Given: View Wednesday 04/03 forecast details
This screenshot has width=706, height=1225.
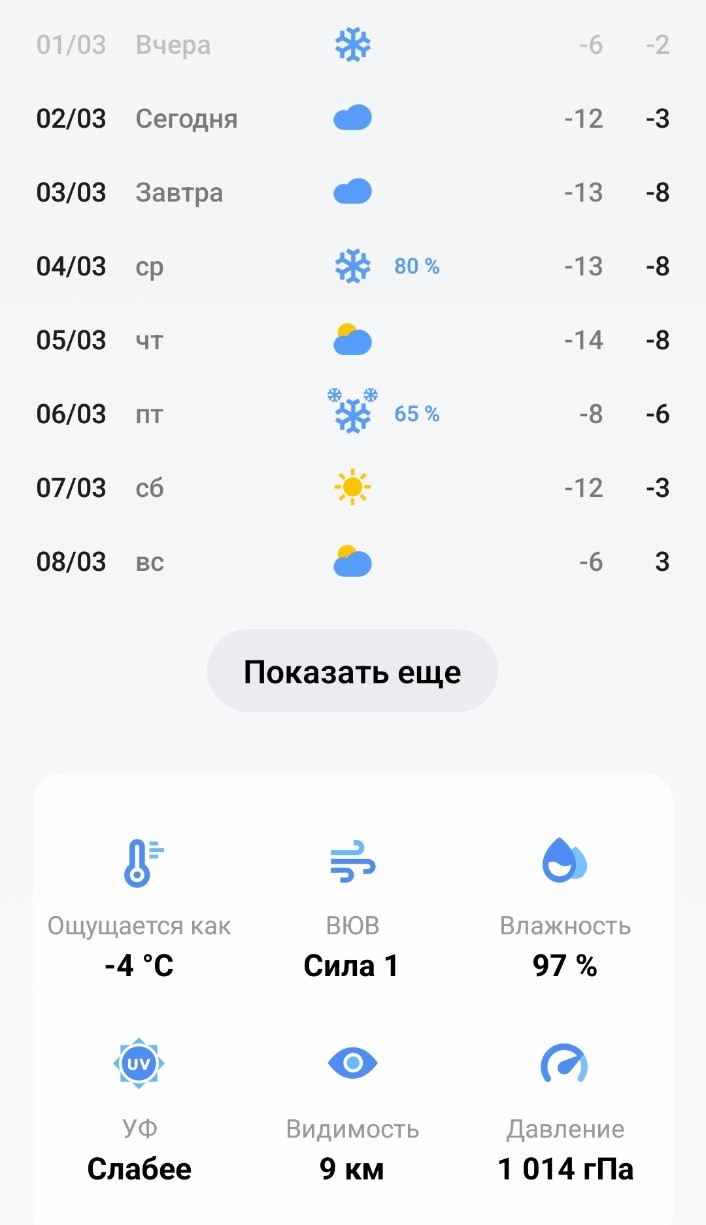Looking at the screenshot, I should 352,267.
